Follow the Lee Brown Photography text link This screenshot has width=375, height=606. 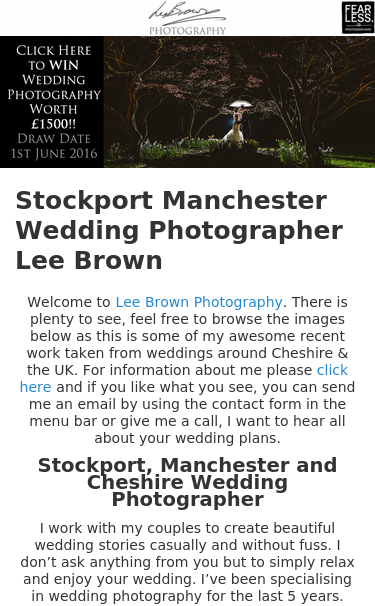pyautogui.click(x=199, y=302)
